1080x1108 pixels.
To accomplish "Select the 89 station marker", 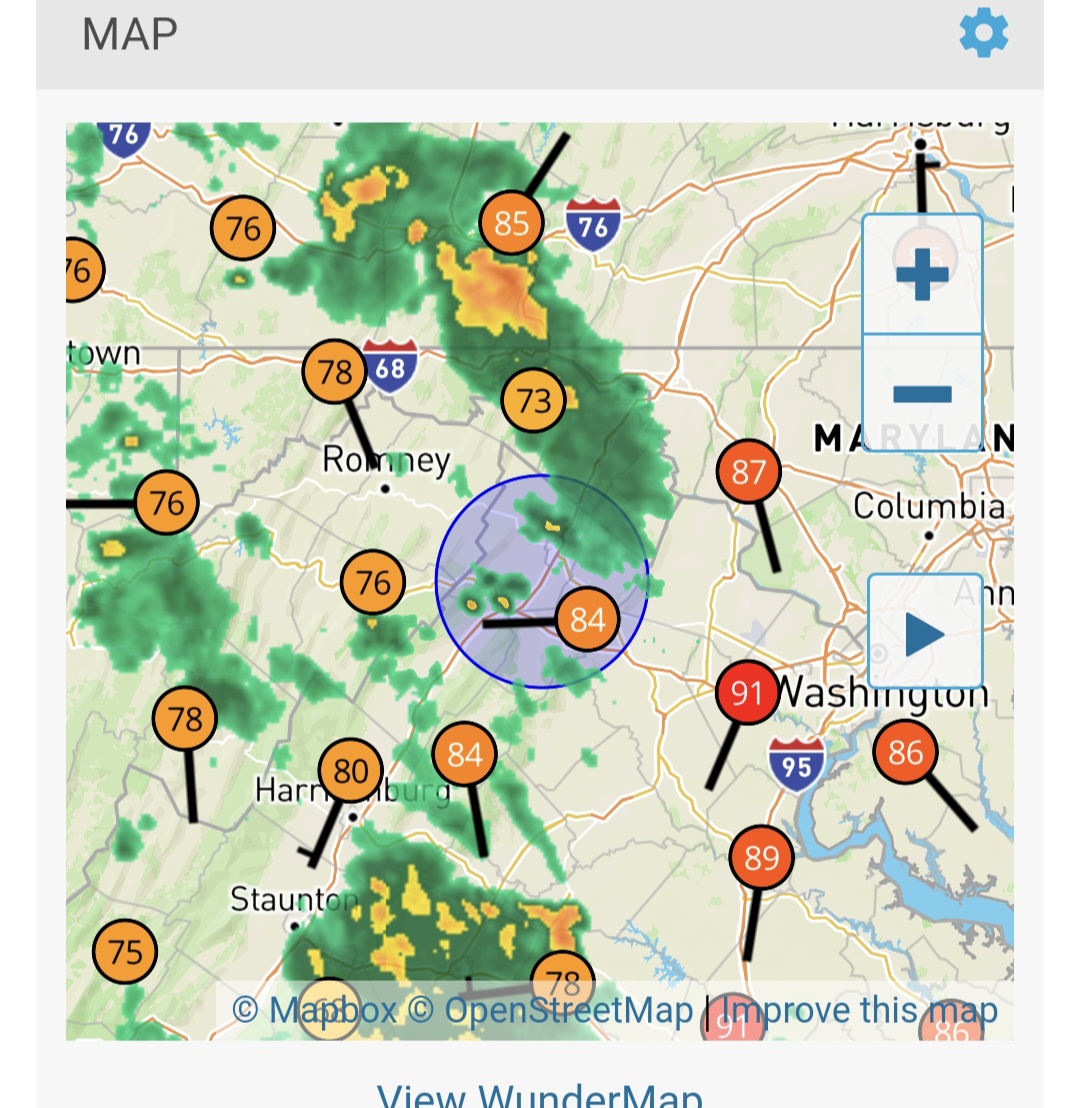I will pos(762,858).
